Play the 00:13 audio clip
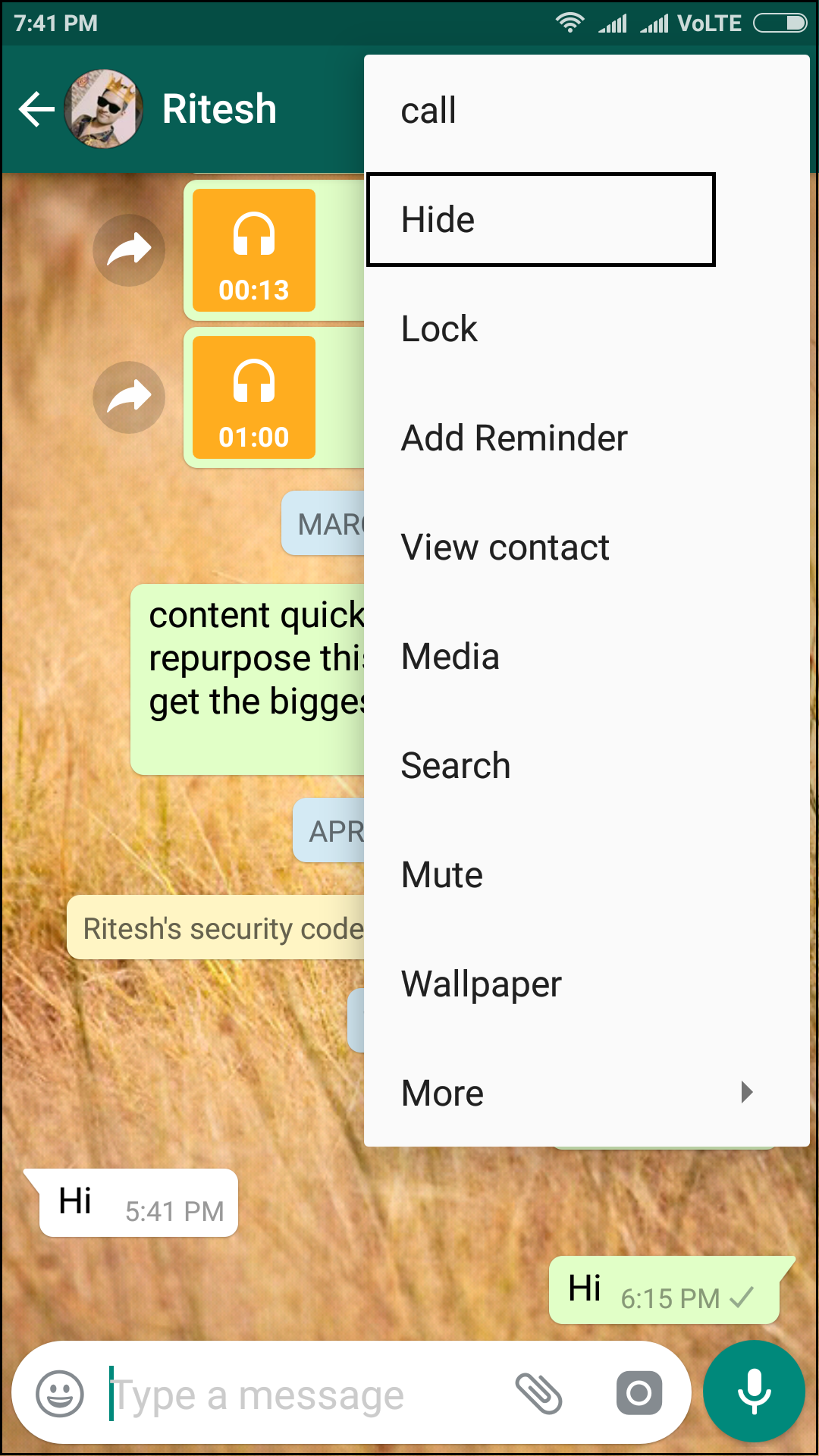 pyautogui.click(x=254, y=250)
